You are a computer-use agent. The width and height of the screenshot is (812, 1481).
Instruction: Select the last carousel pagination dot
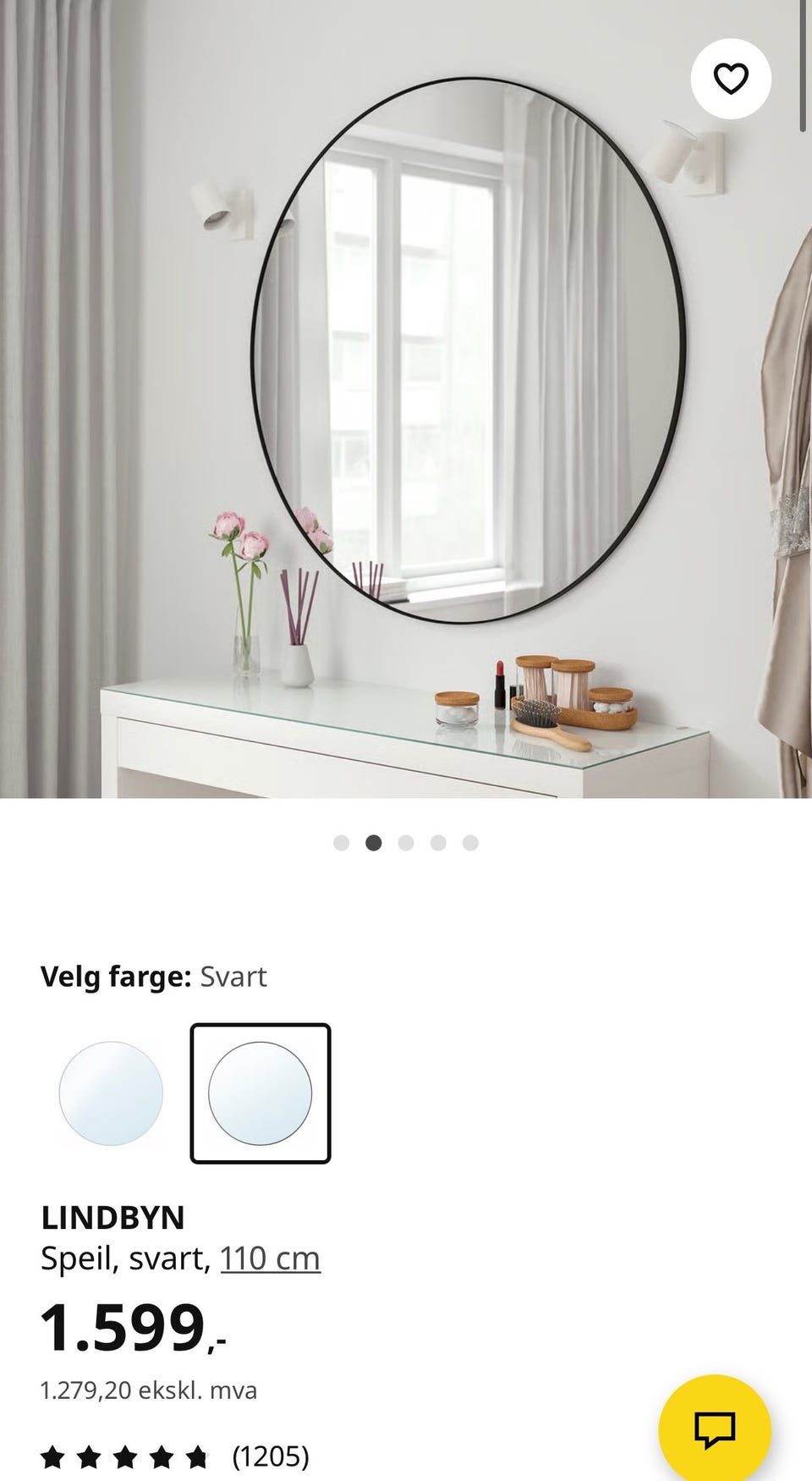click(x=470, y=843)
